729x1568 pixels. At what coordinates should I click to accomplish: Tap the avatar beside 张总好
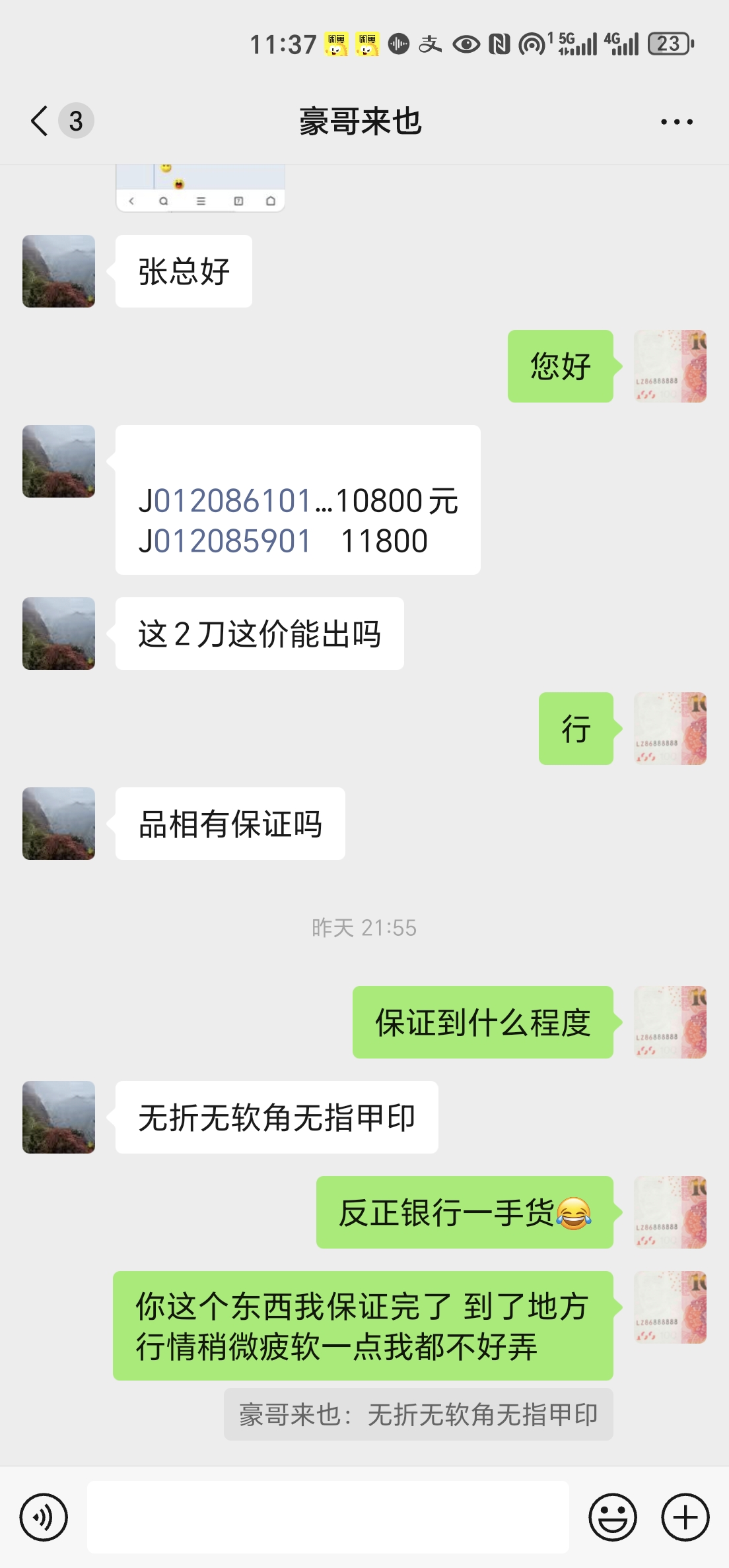[59, 271]
